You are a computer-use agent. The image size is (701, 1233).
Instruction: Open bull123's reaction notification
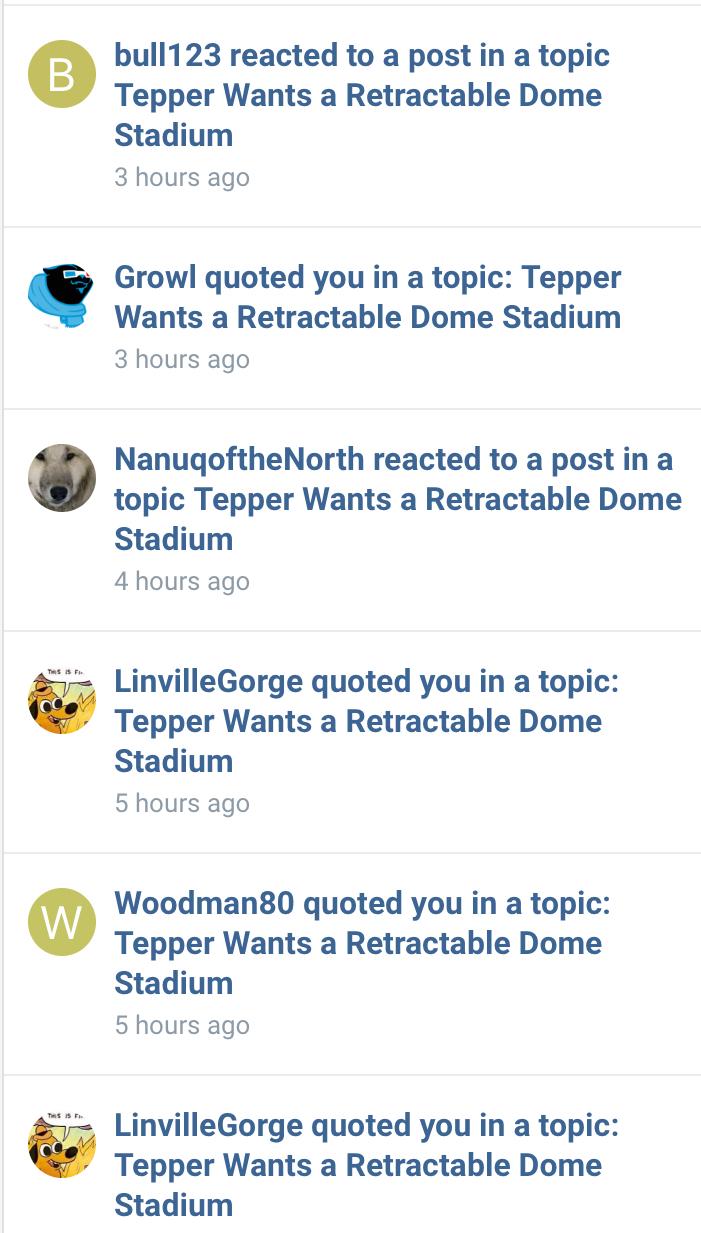[362, 95]
